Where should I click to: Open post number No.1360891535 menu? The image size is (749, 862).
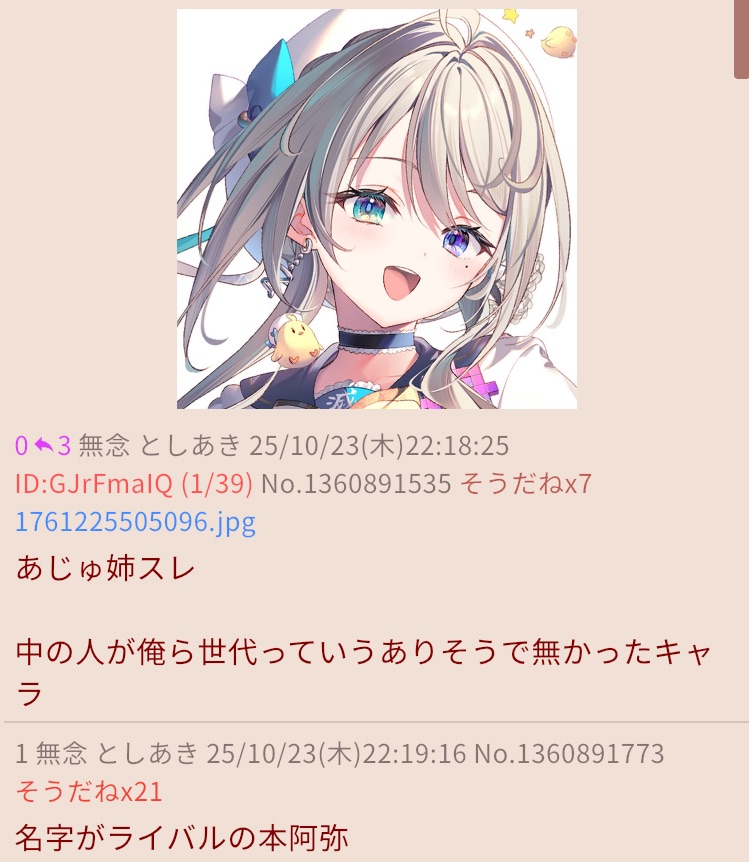tap(355, 484)
